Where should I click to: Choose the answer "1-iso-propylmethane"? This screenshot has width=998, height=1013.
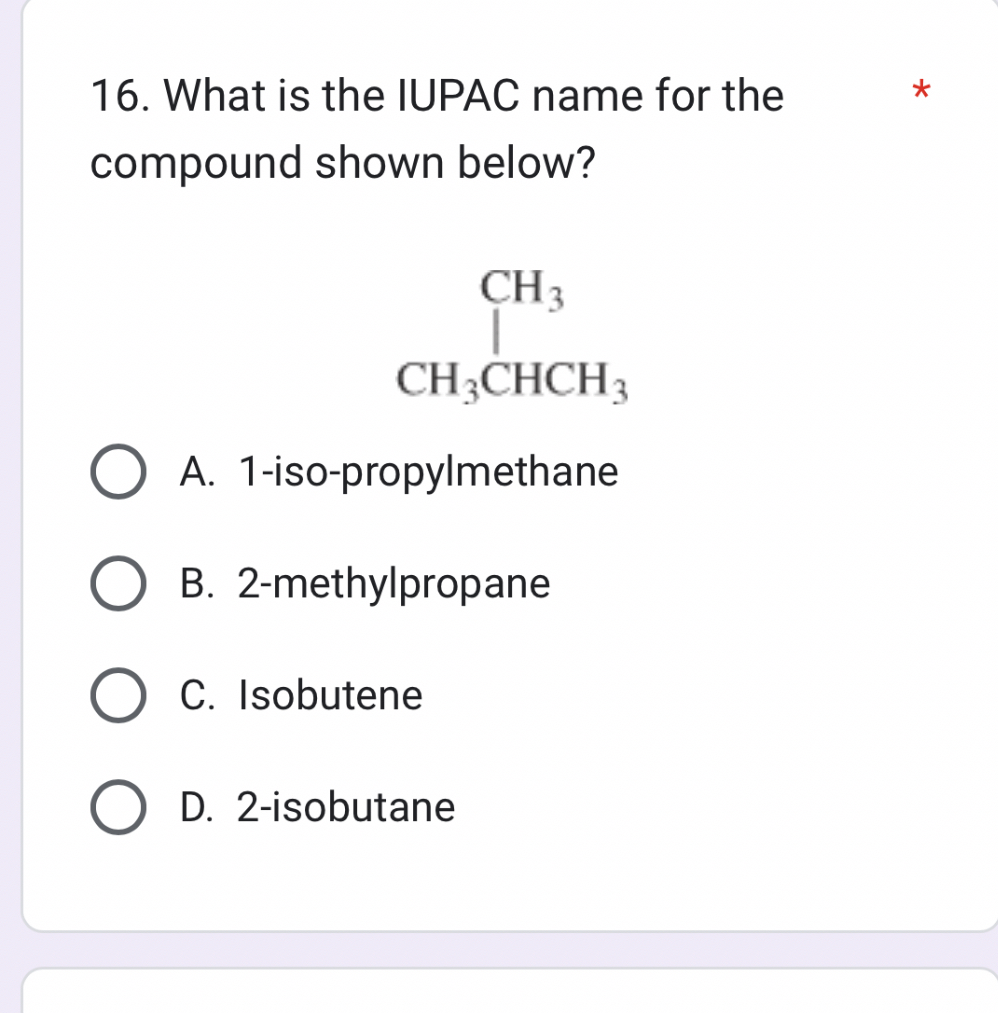pyautogui.click(x=427, y=472)
